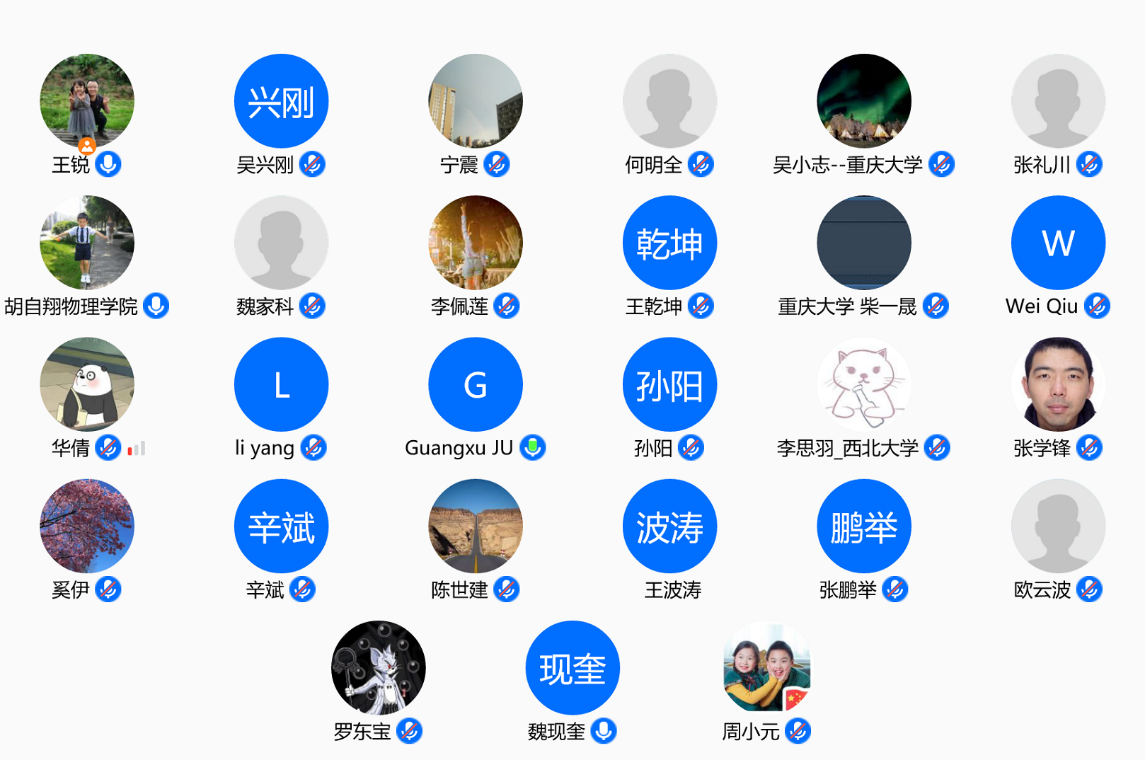Open 周小元's participant tile
Screen dimensions: 1145x760
[767, 668]
